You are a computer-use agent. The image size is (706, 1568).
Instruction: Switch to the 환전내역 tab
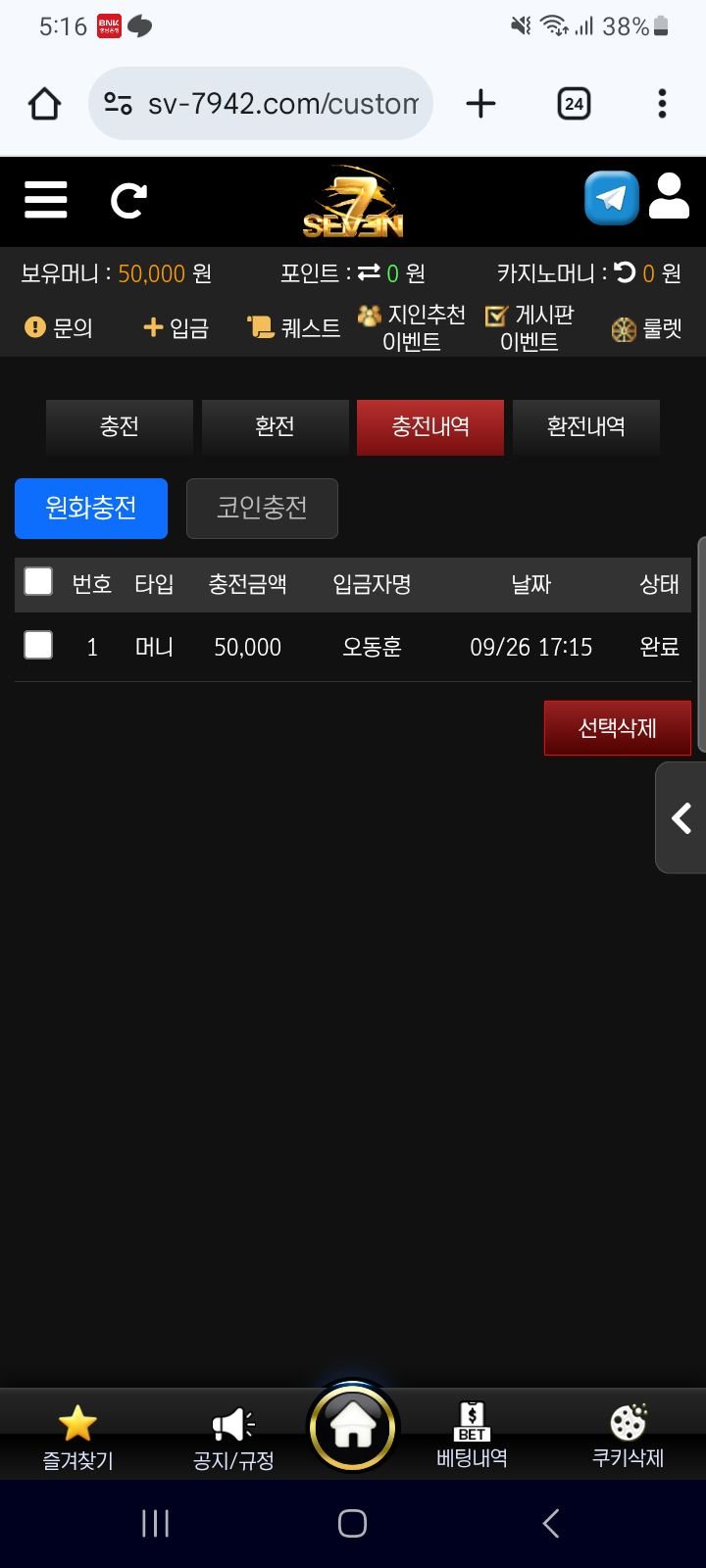tap(585, 427)
